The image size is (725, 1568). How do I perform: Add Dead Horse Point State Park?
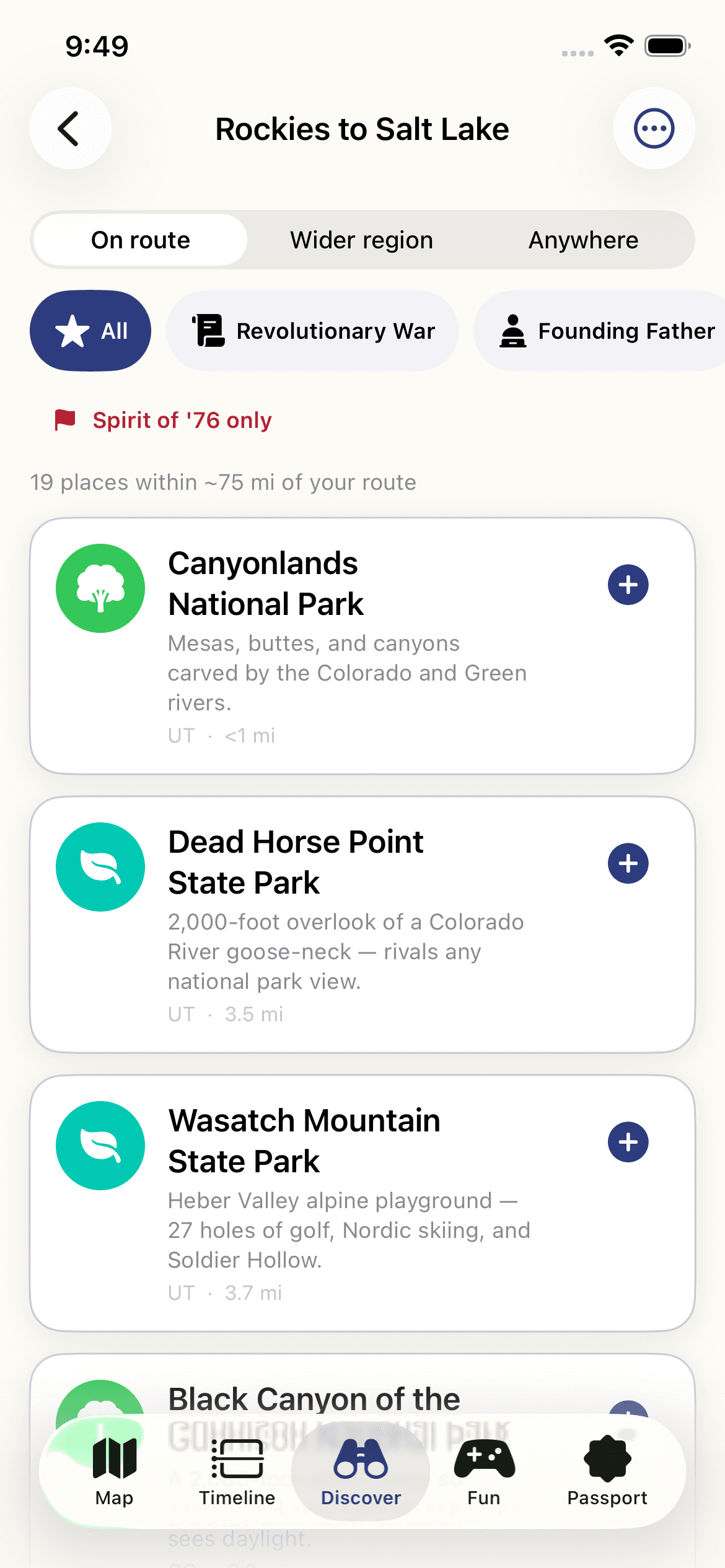[x=628, y=863]
